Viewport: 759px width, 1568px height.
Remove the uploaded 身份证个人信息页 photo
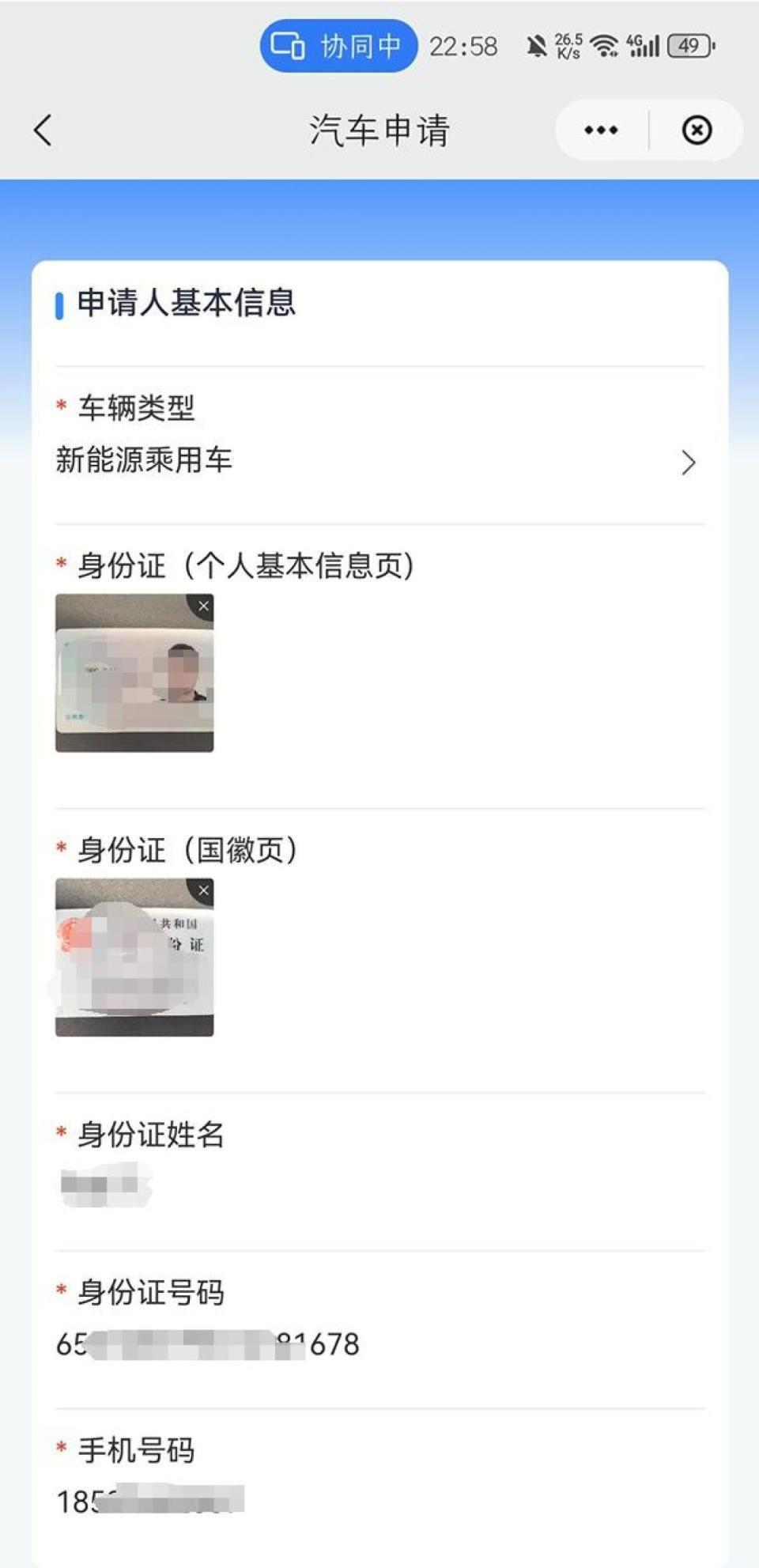203,606
